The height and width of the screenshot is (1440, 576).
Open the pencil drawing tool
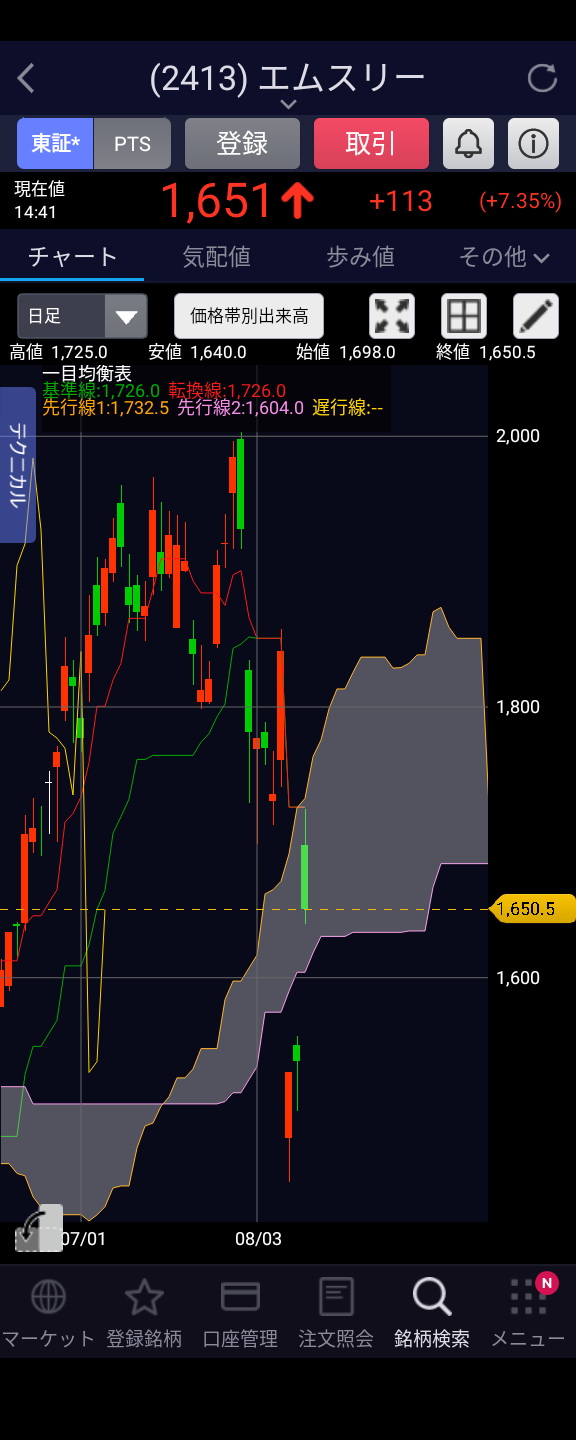pos(536,316)
